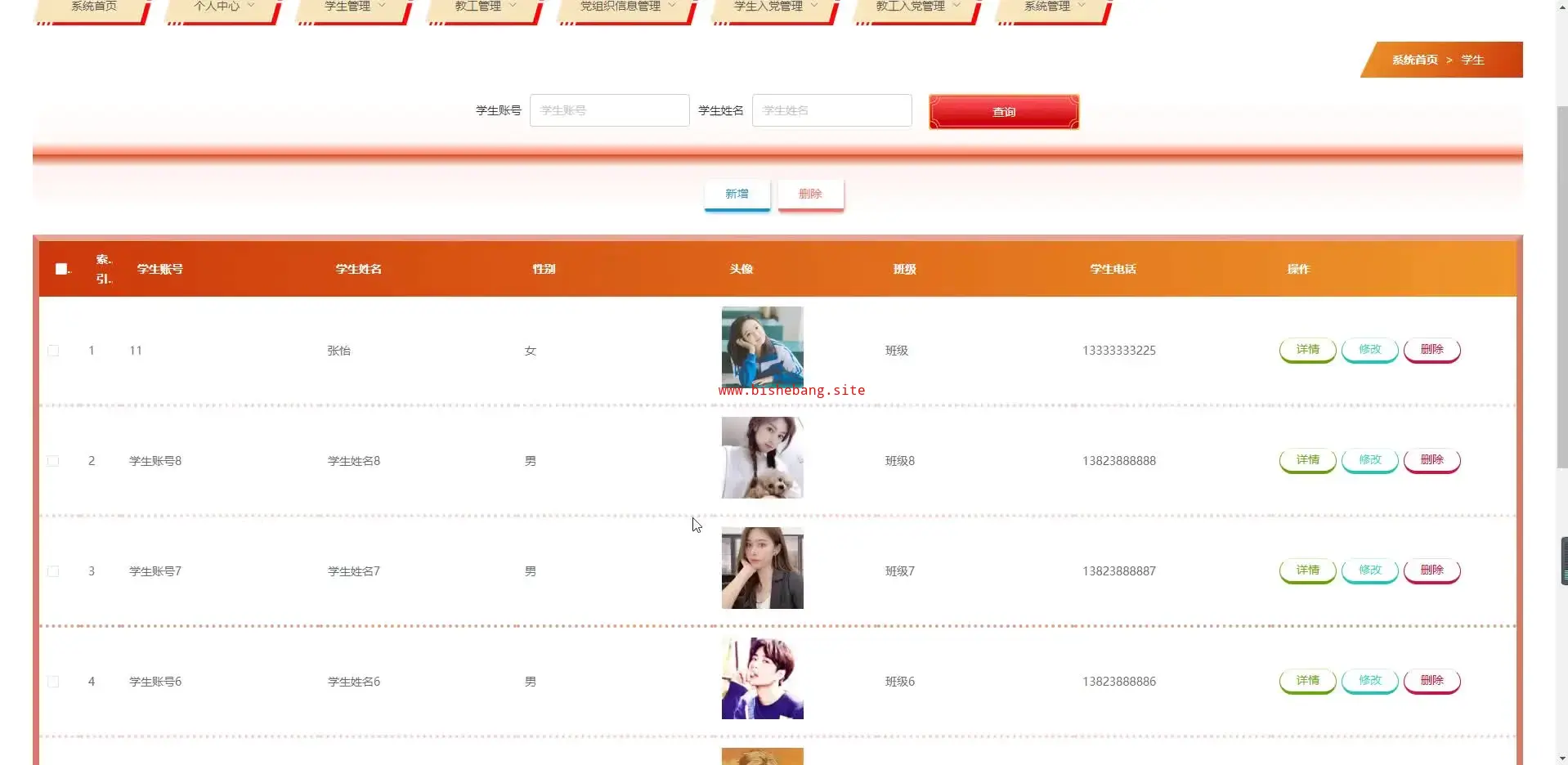This screenshot has width=1568, height=765.
Task: Open the 系统首页 menu tab
Action: click(93, 7)
